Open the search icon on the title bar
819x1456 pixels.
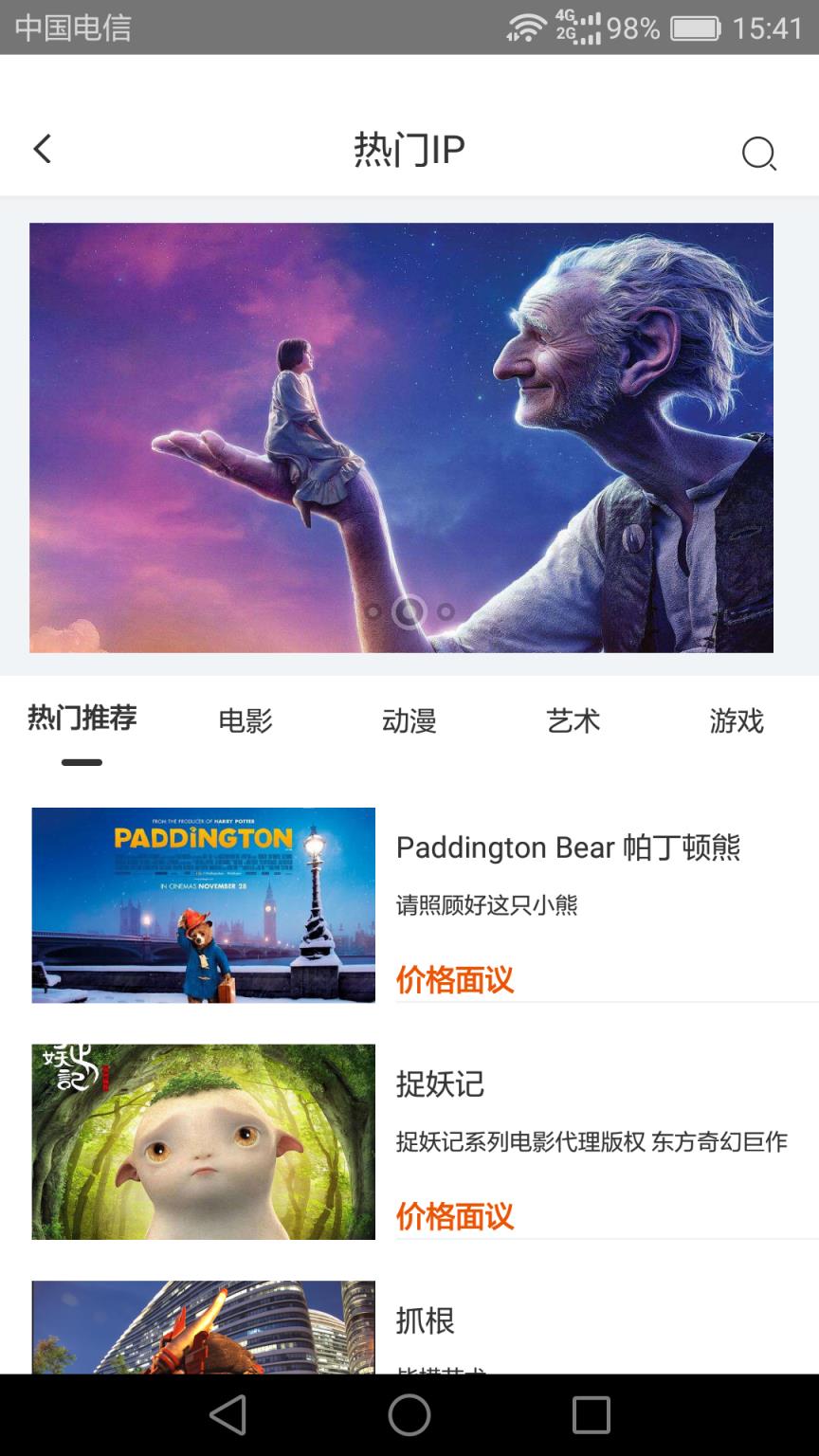(x=759, y=153)
